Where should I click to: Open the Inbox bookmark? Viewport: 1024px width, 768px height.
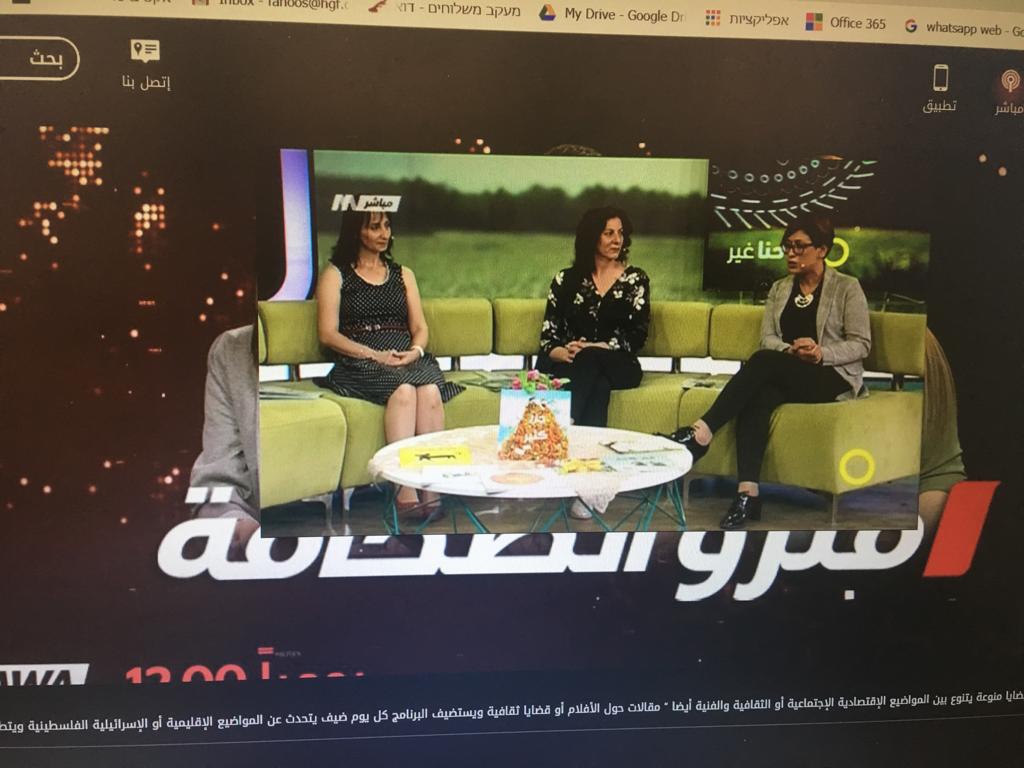click(270, 3)
